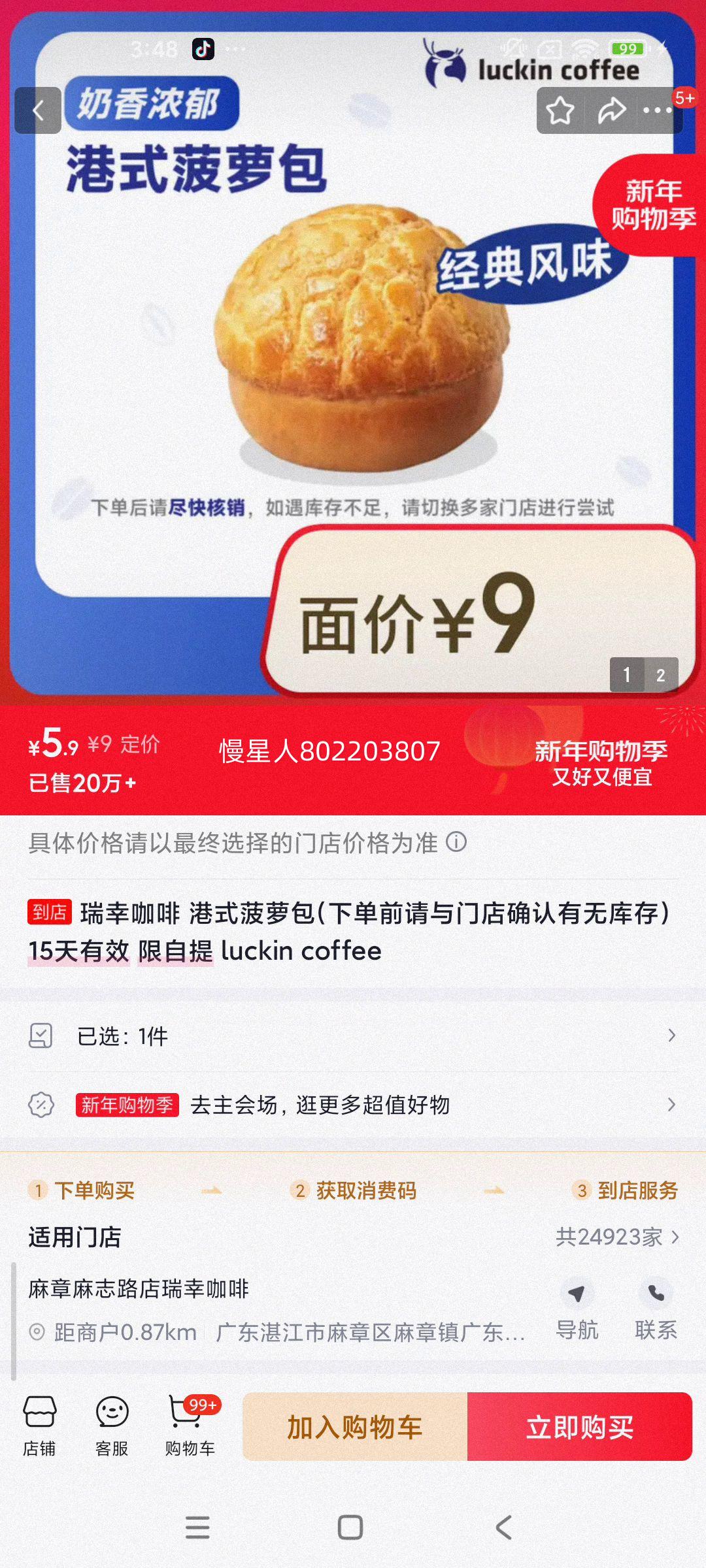Tap the back arrow at top left
This screenshot has height=1568, width=706.
tap(37, 110)
